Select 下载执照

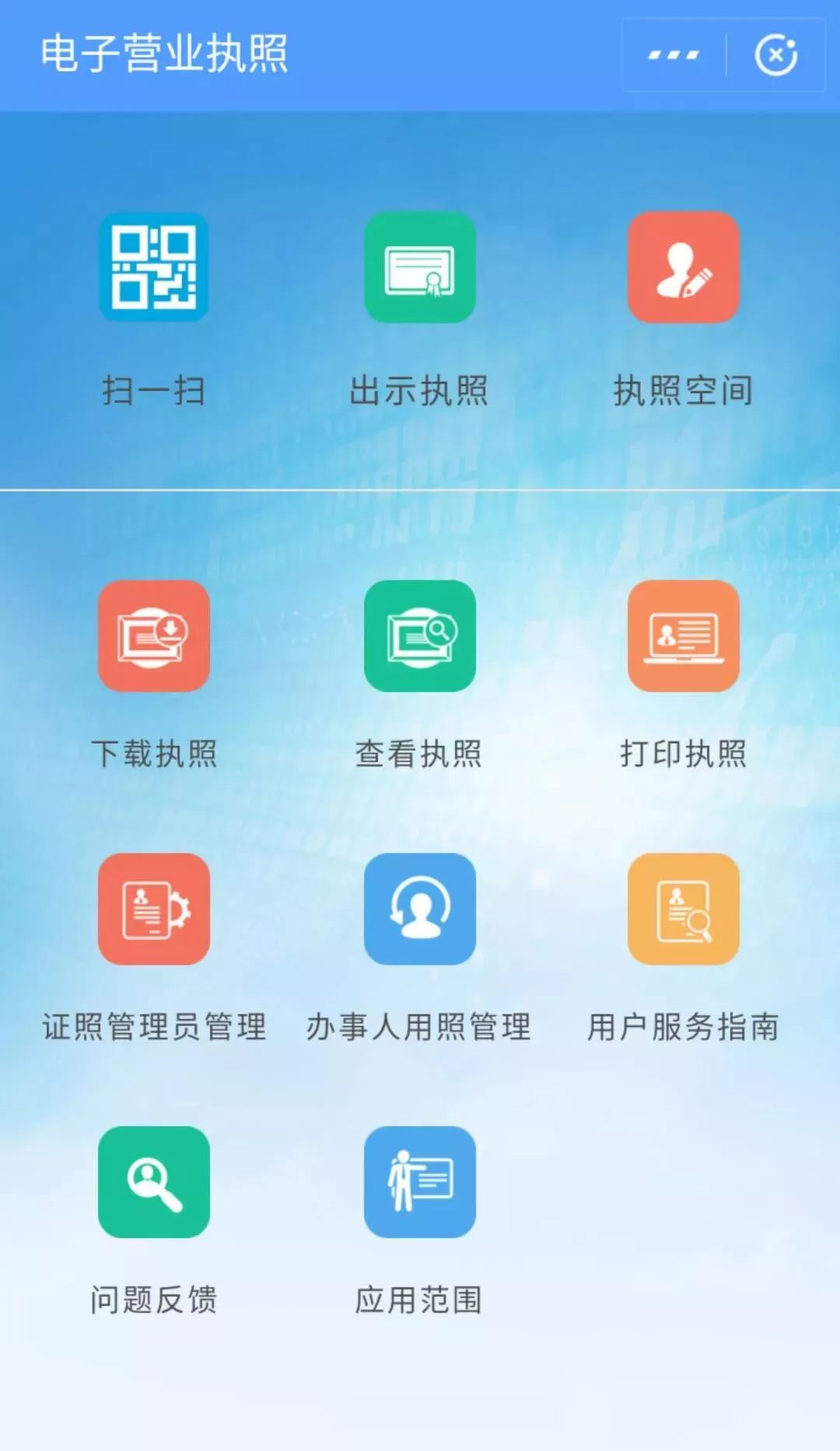point(154,636)
